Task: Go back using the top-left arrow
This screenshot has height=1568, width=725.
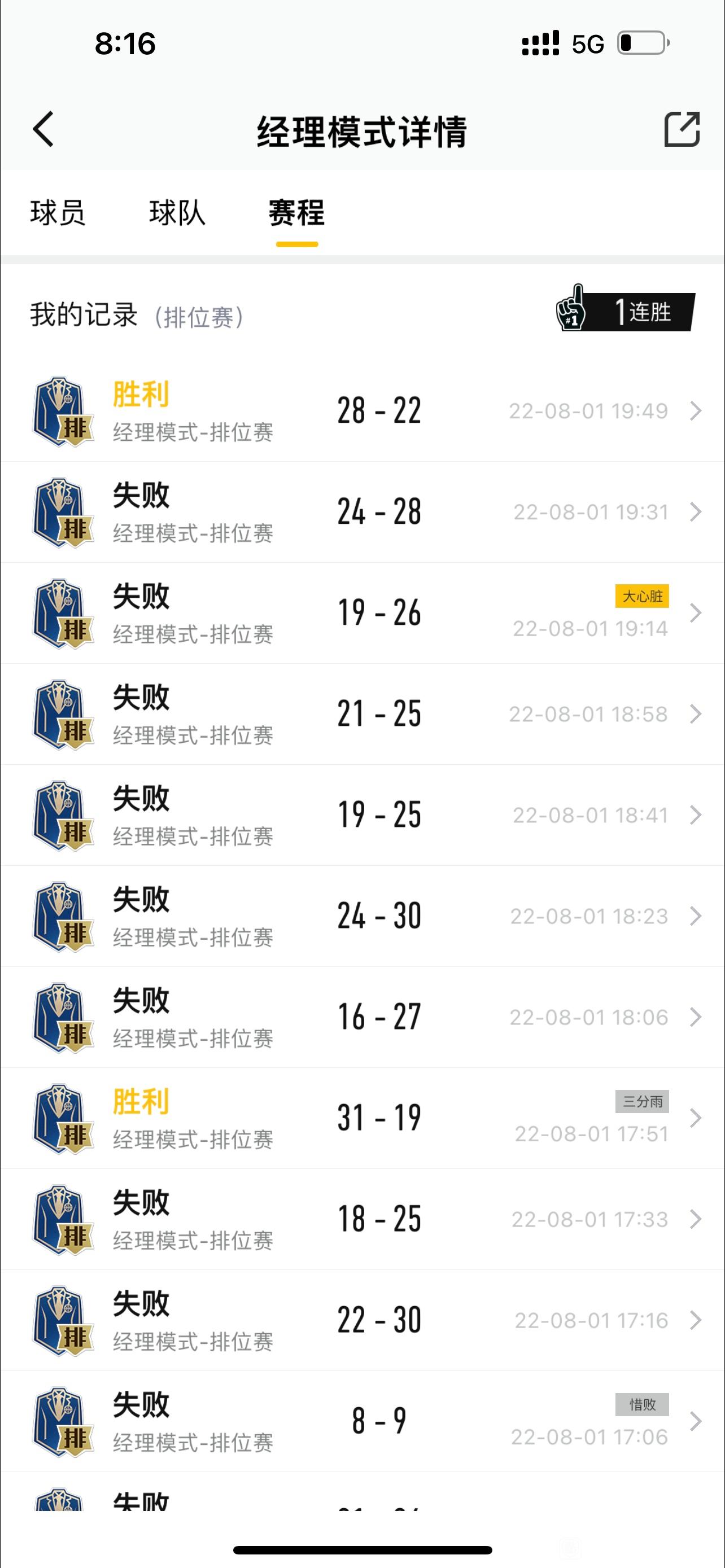Action: click(43, 129)
